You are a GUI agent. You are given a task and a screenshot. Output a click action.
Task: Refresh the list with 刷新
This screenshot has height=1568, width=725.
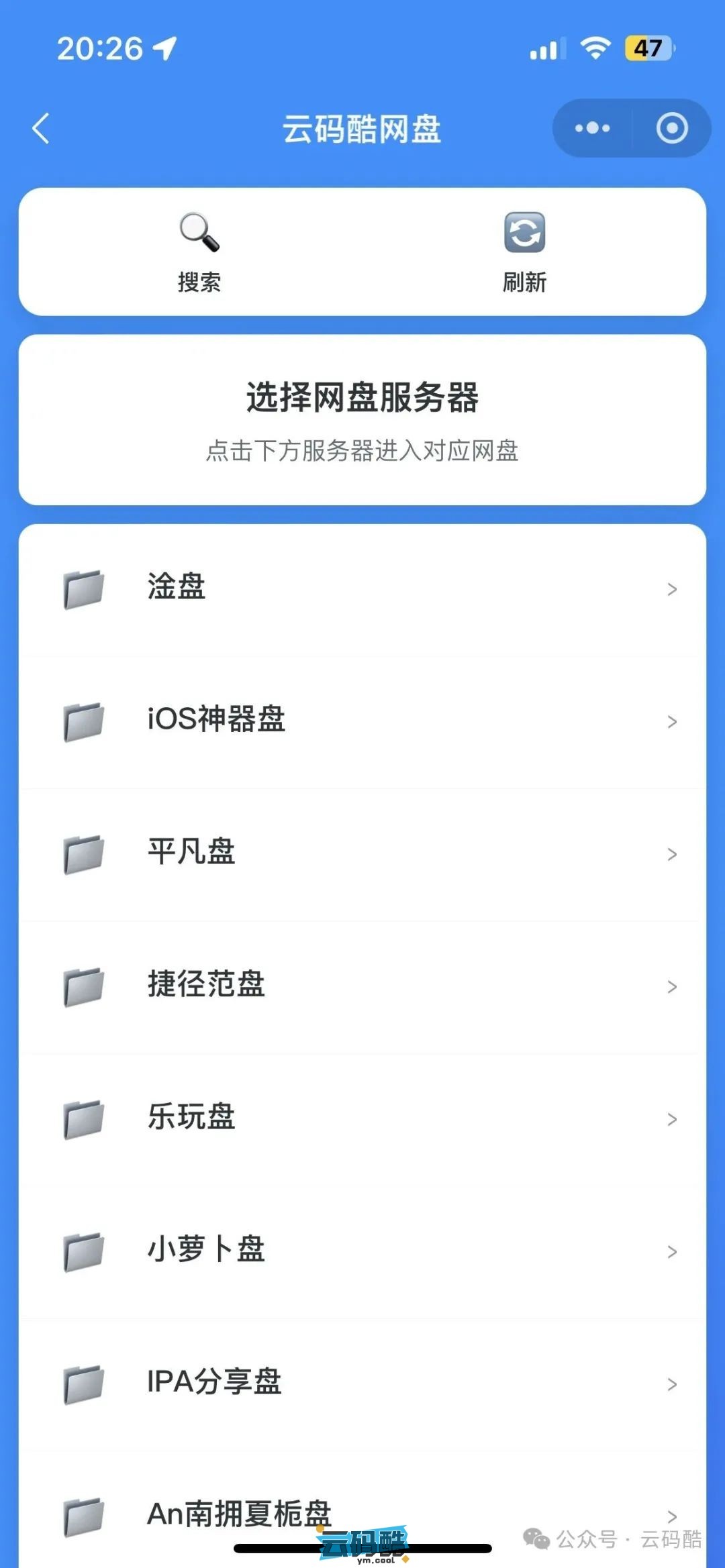pos(524,252)
